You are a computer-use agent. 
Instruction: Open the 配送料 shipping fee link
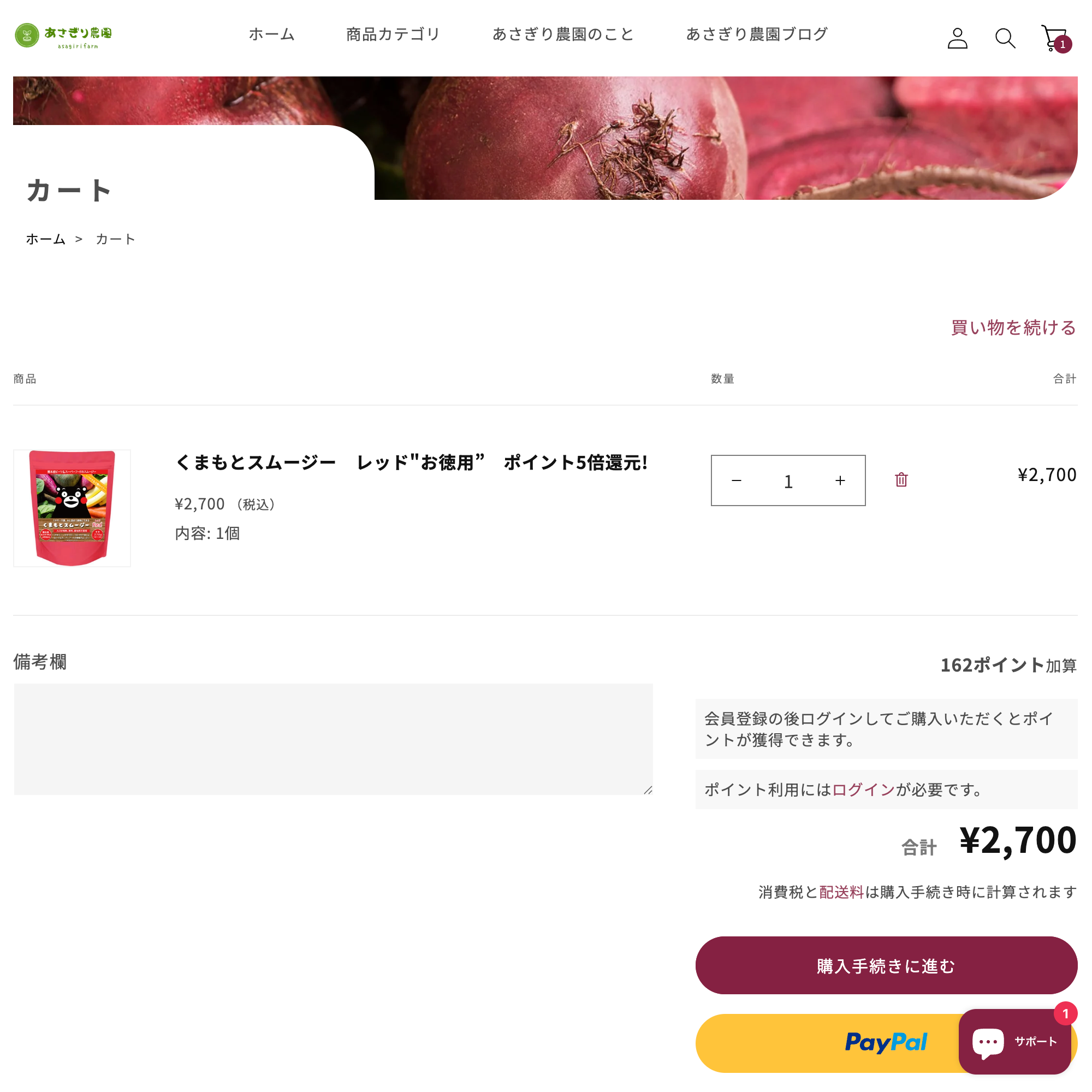coord(841,892)
